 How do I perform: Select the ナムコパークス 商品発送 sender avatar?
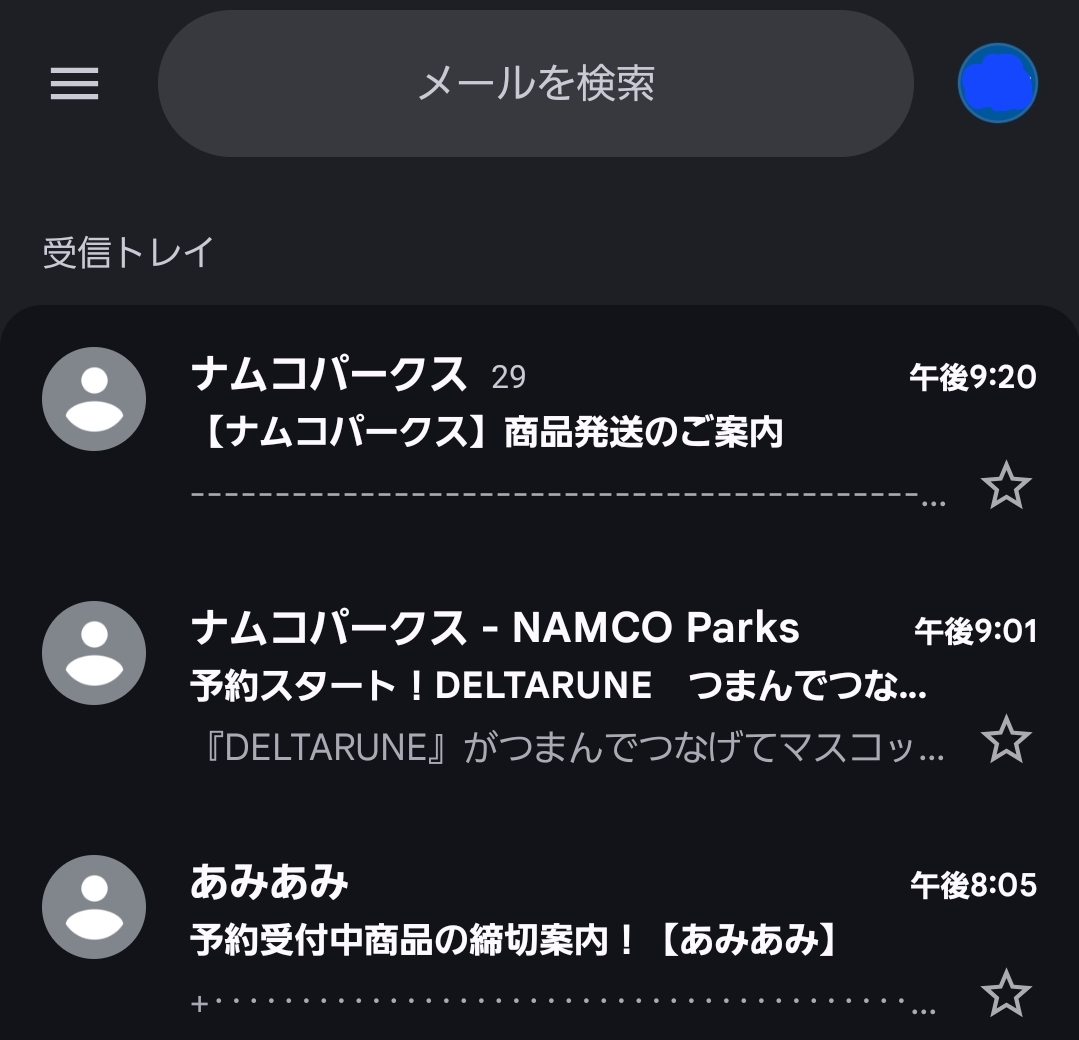(x=94, y=399)
